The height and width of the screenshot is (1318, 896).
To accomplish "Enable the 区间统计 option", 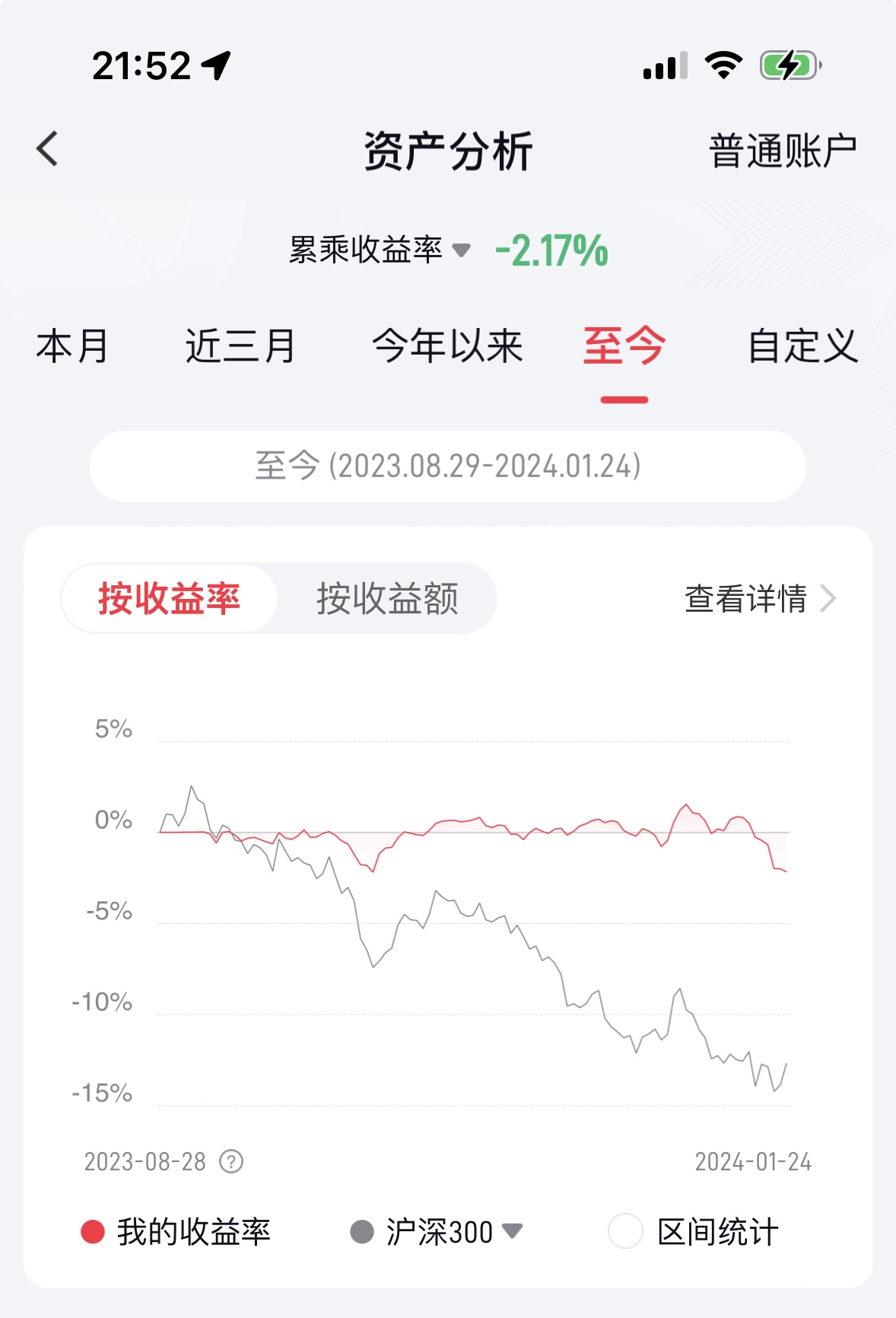I will [693, 1232].
